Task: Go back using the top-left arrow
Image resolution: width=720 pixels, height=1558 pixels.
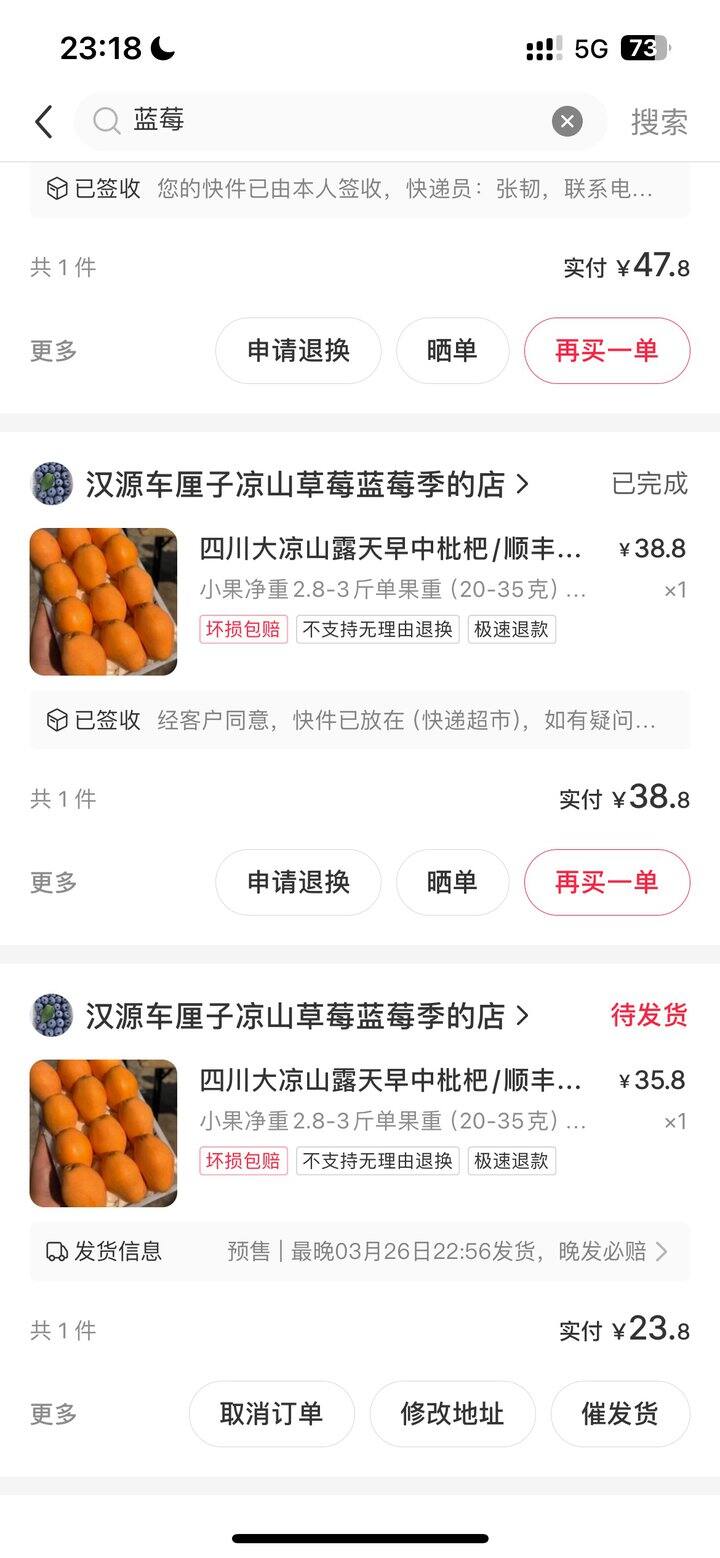Action: 43,122
